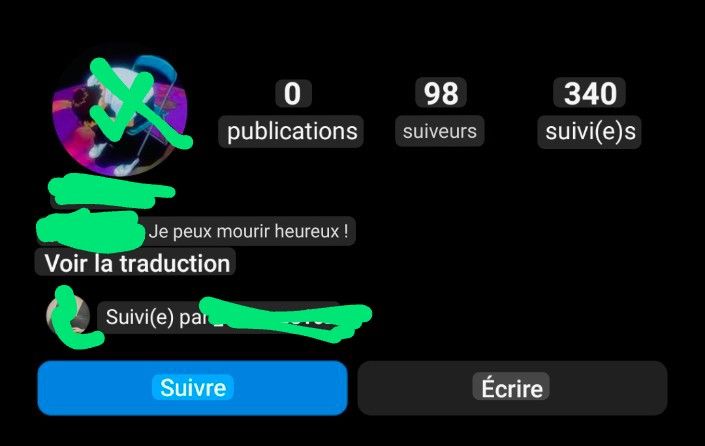View the 340 suivi(e)s list
This screenshot has width=705, height=446.
[590, 111]
